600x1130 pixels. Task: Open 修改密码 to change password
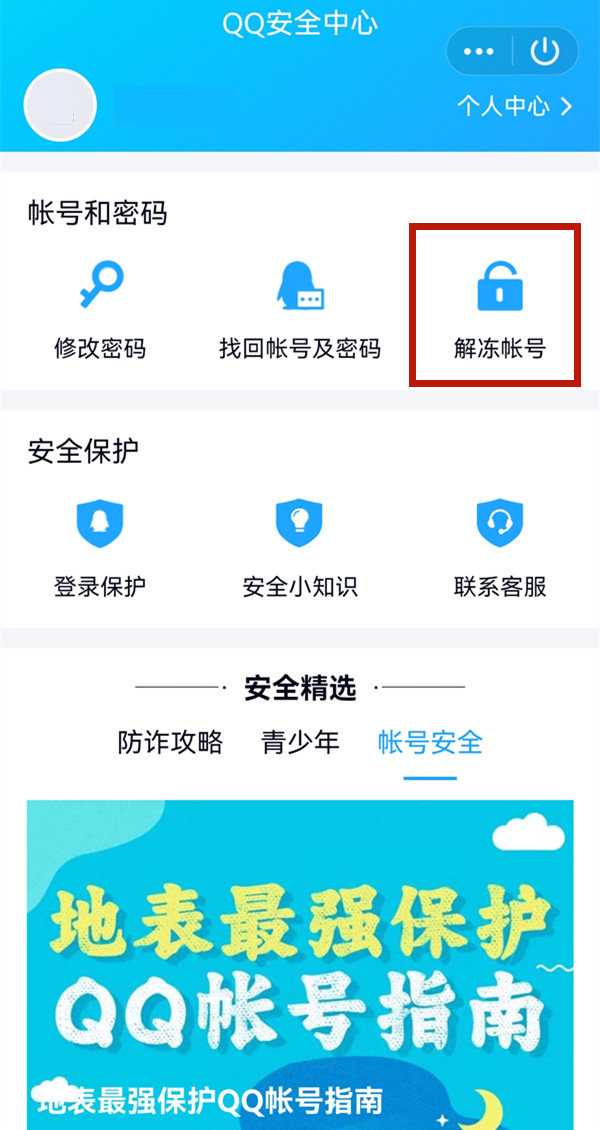point(100,305)
